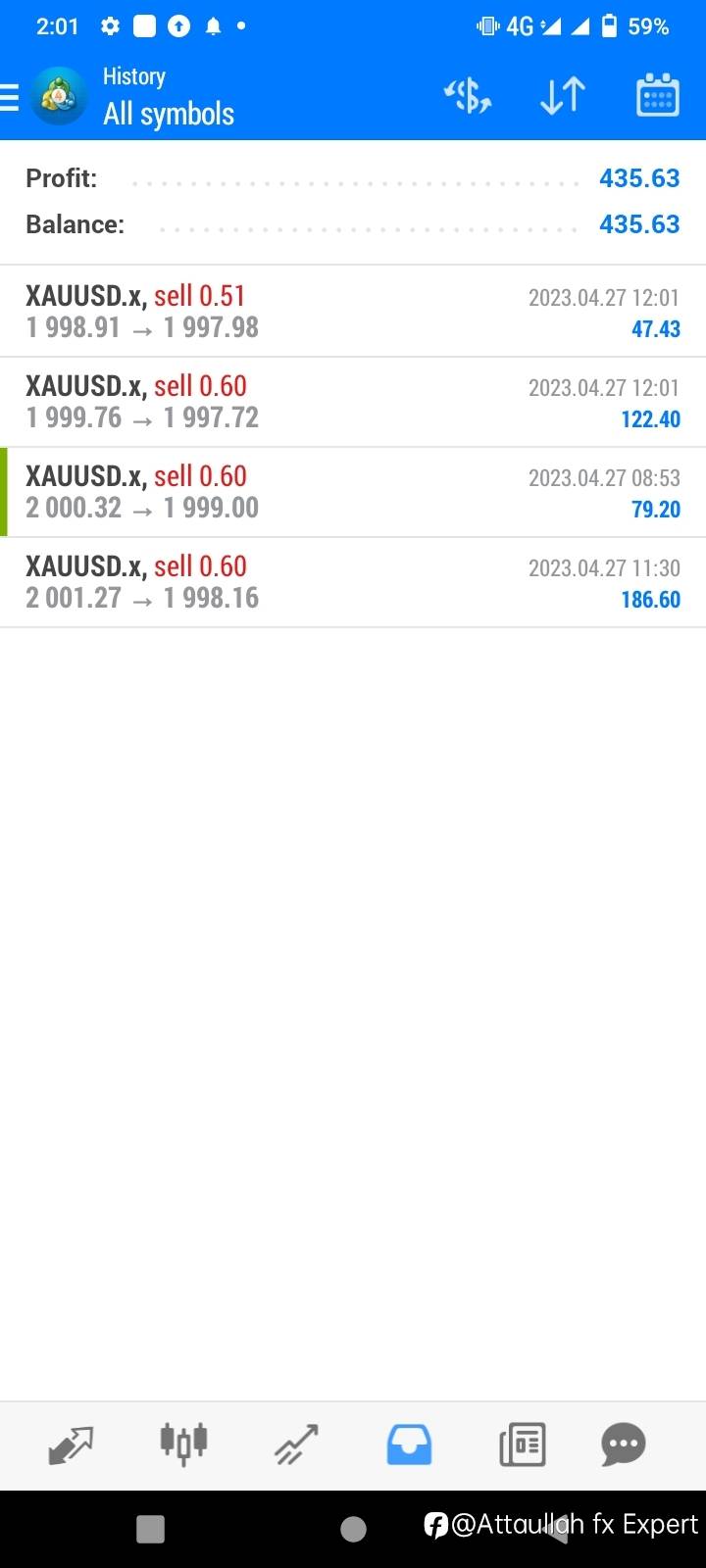The width and height of the screenshot is (706, 1568).
Task: Open the trade with profit 186.60
Action: coord(353,582)
